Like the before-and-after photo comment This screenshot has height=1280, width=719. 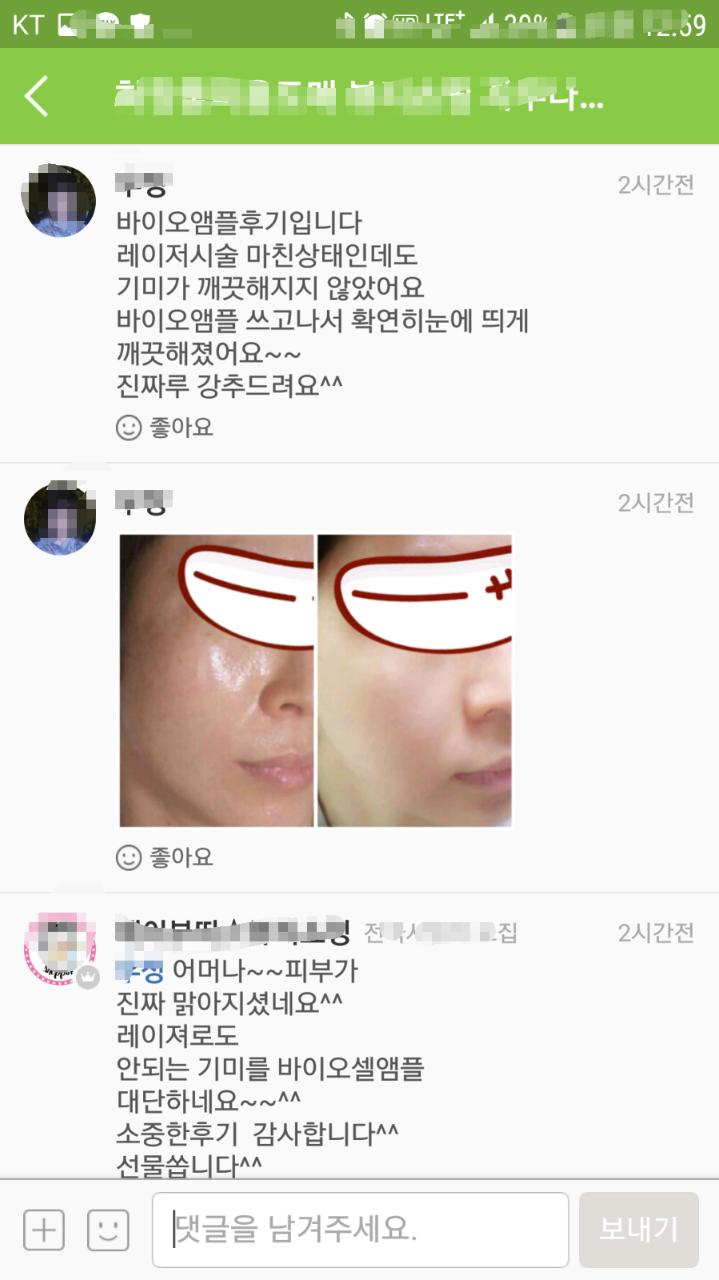tap(165, 857)
